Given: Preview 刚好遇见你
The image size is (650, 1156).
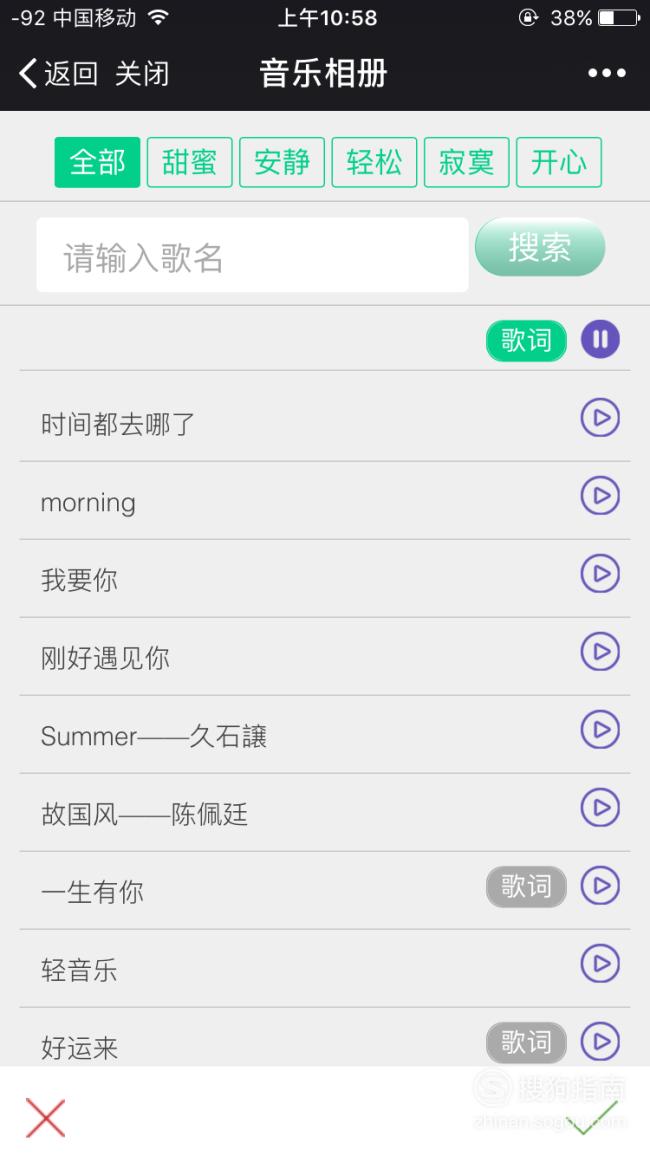Looking at the screenshot, I should 600,652.
